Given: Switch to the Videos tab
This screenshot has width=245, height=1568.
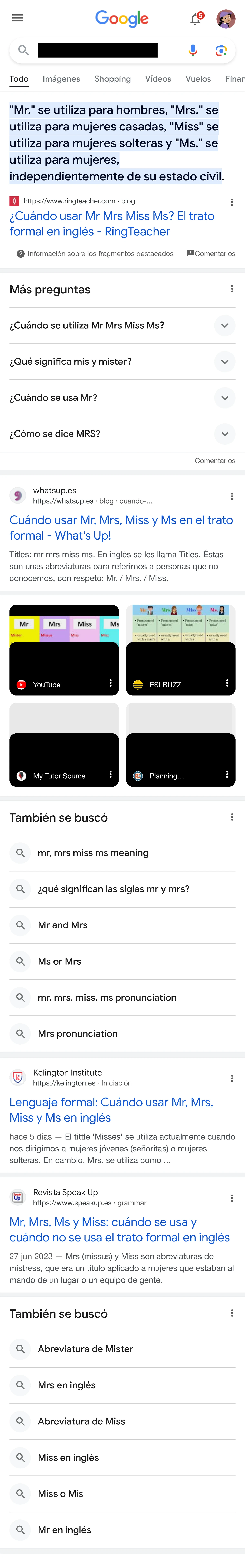Looking at the screenshot, I should [x=158, y=79].
